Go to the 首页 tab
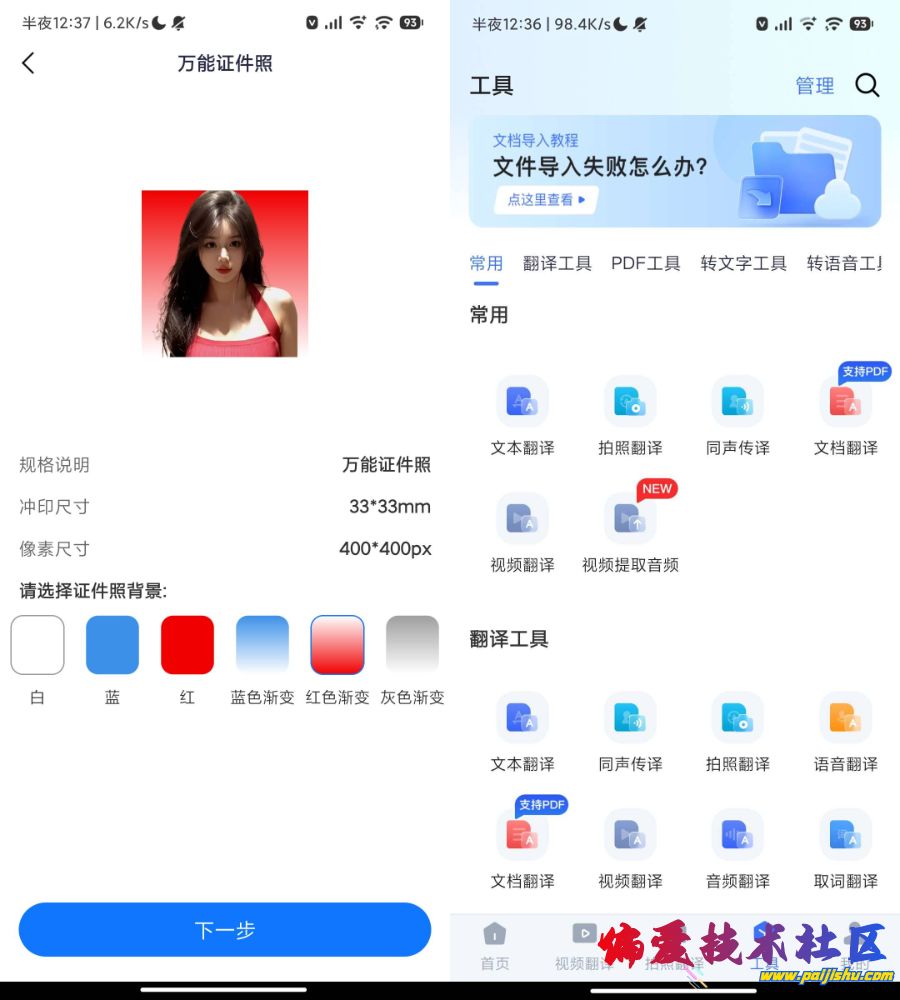 tap(494, 946)
